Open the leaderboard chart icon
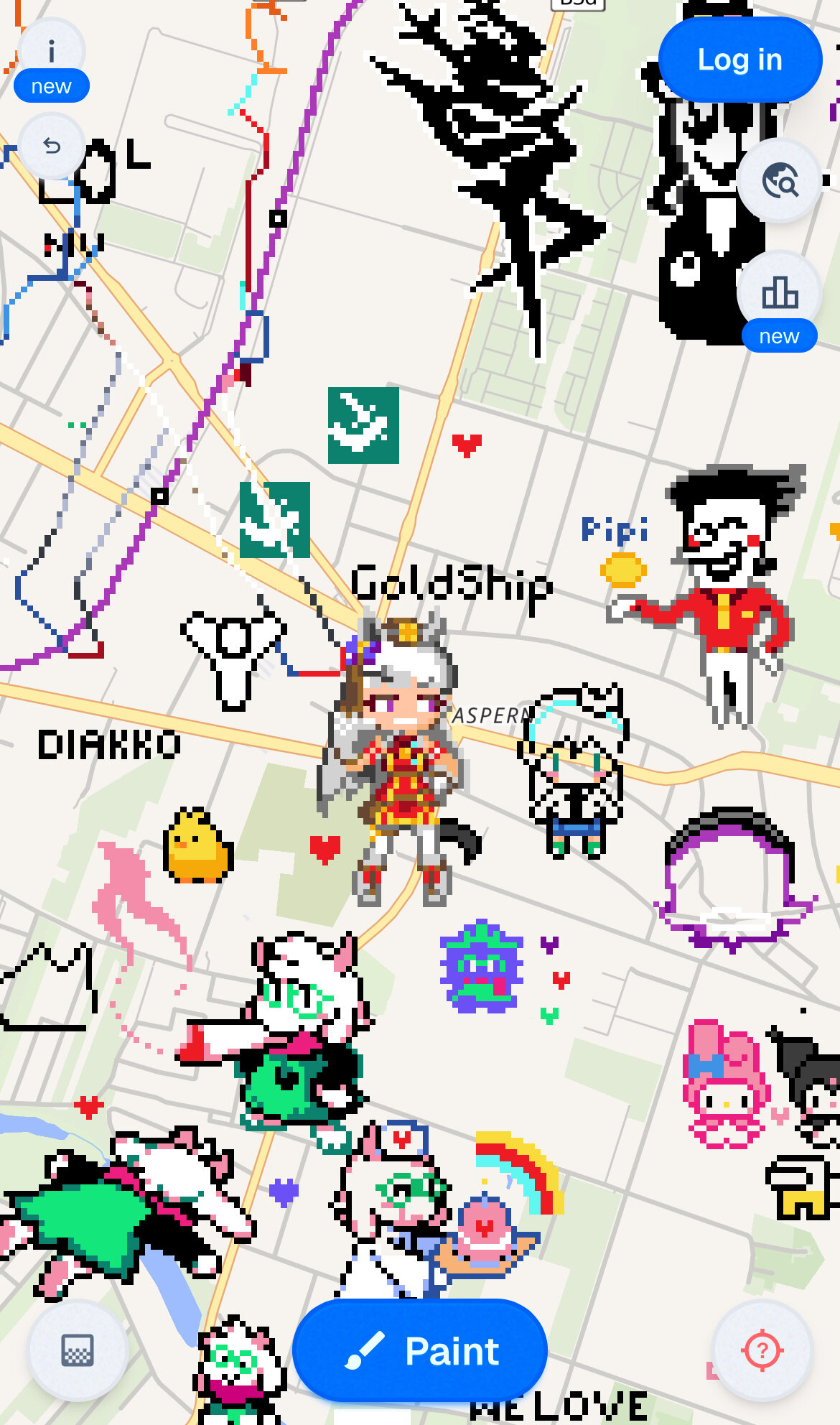 pyautogui.click(x=779, y=293)
